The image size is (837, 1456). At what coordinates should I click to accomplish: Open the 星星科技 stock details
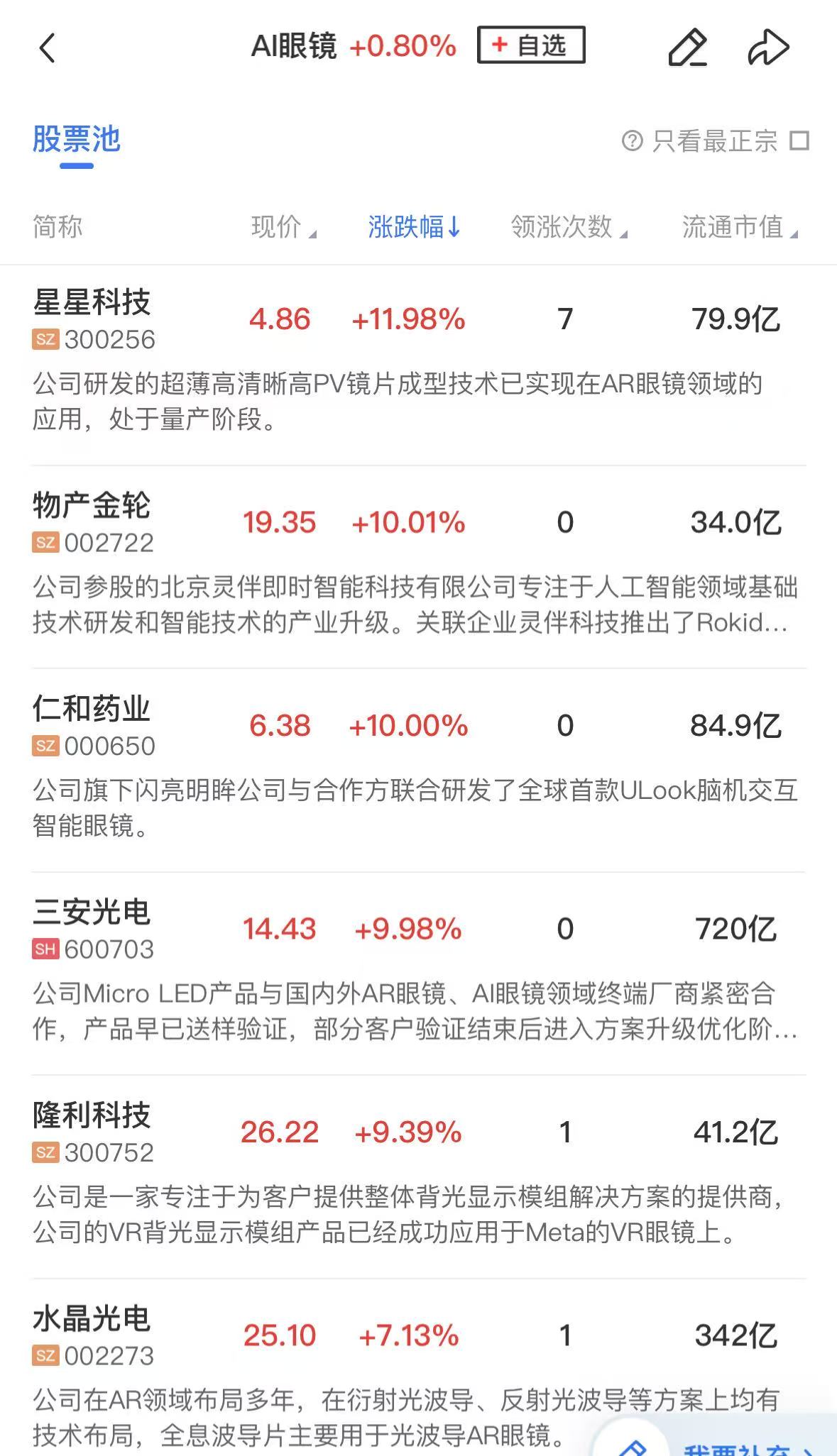point(92,318)
